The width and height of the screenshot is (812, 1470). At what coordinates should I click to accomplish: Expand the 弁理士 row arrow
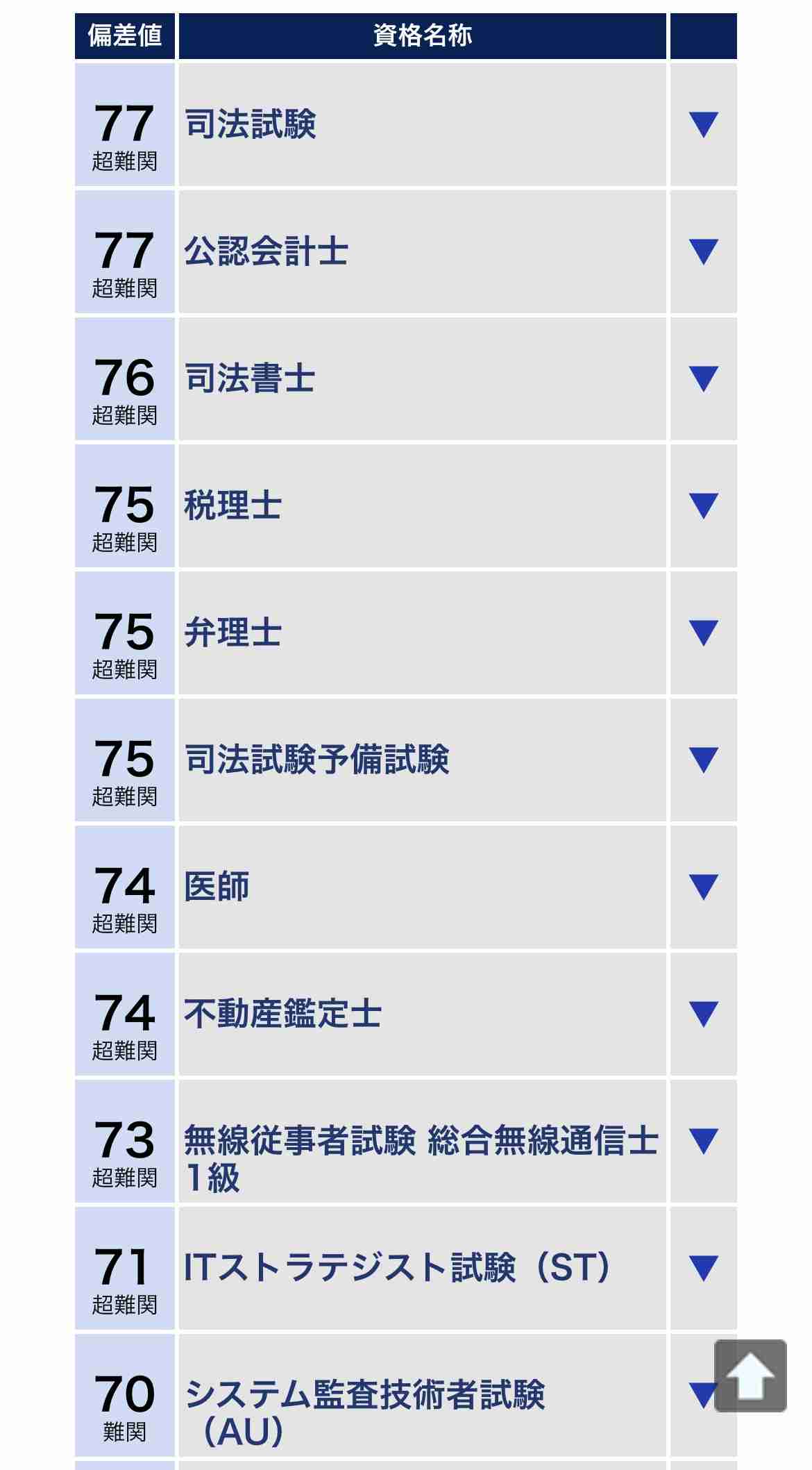[x=703, y=633]
